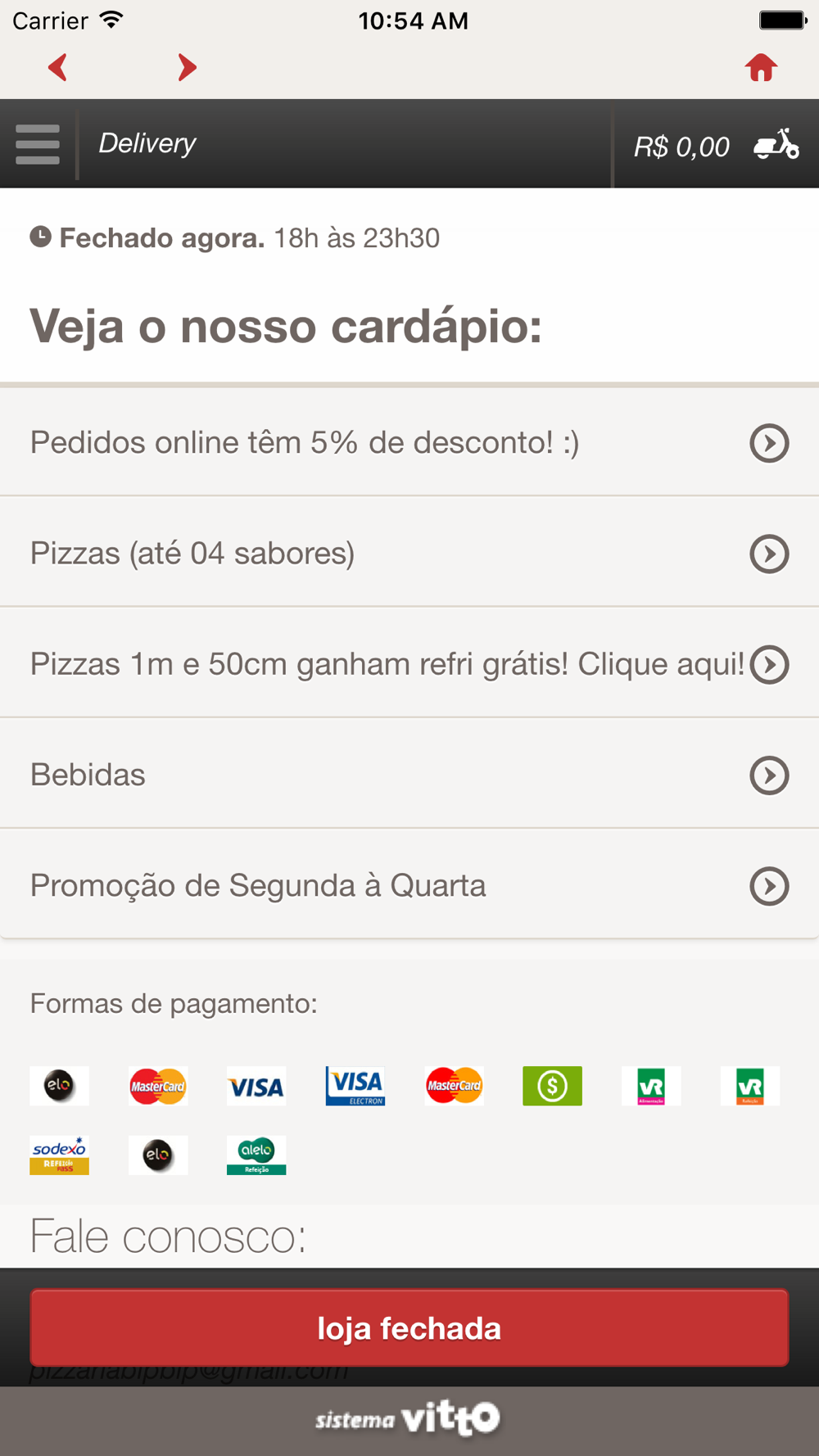Viewport: 819px width, 1456px height.
Task: Open Pizzas 1m e 50cm refri grátis
Action: pos(409,663)
